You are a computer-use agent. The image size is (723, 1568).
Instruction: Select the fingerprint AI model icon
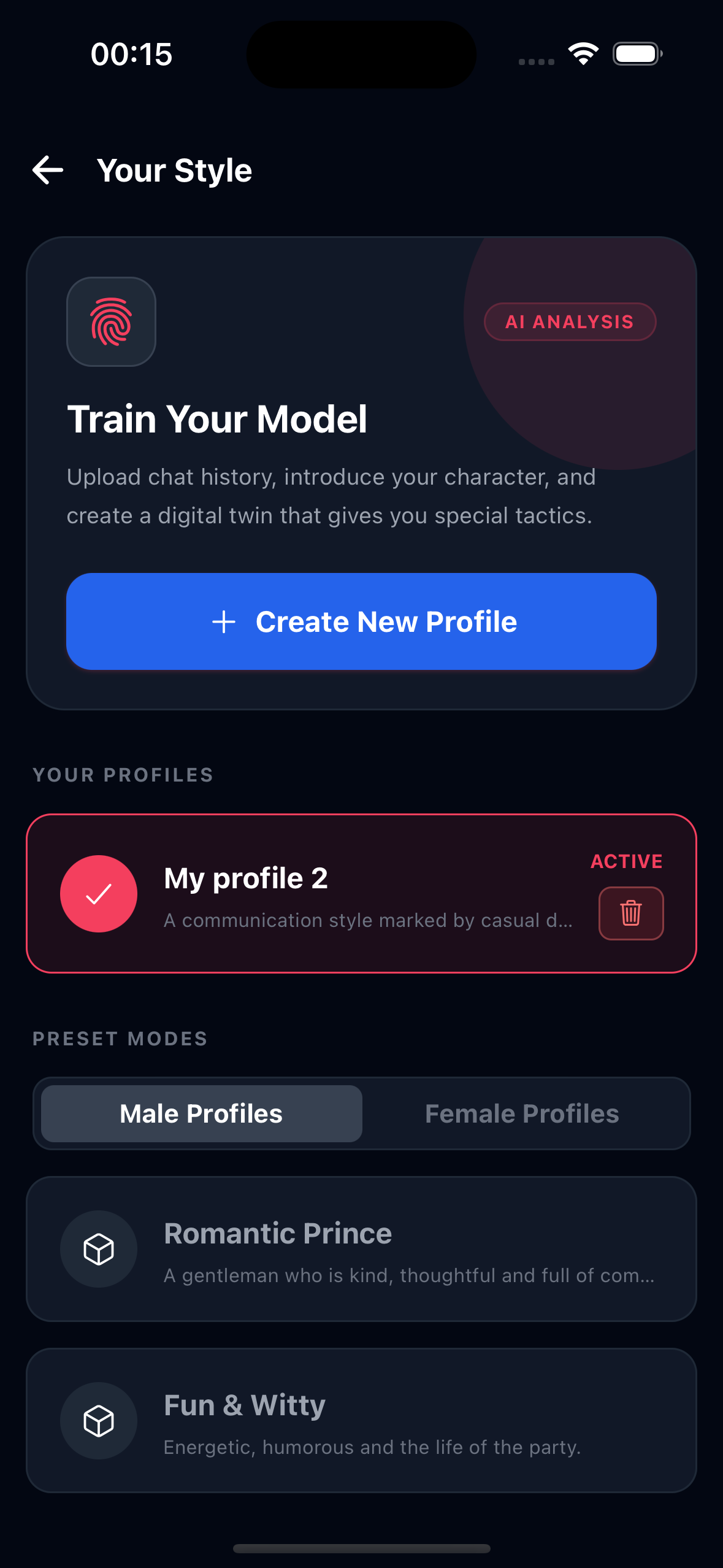pos(110,321)
